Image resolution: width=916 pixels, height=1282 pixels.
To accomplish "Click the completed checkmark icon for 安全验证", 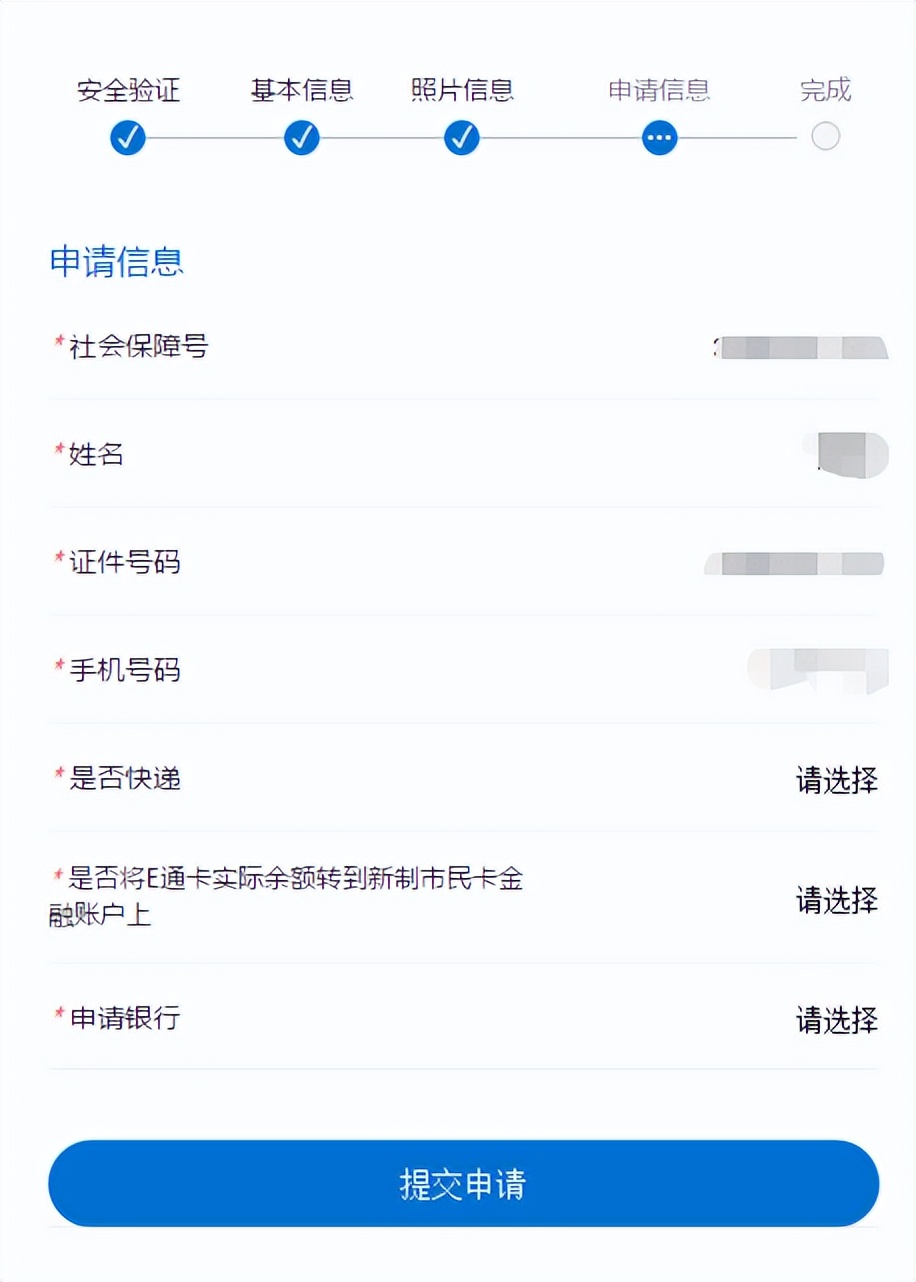I will pyautogui.click(x=127, y=137).
